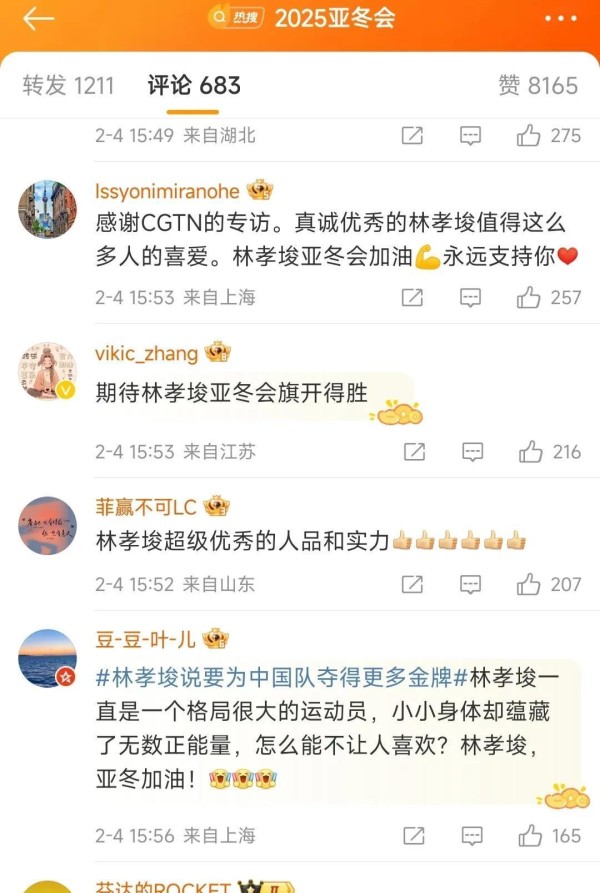Like 菲赢不可LC's comment with 207 likes

529,584
